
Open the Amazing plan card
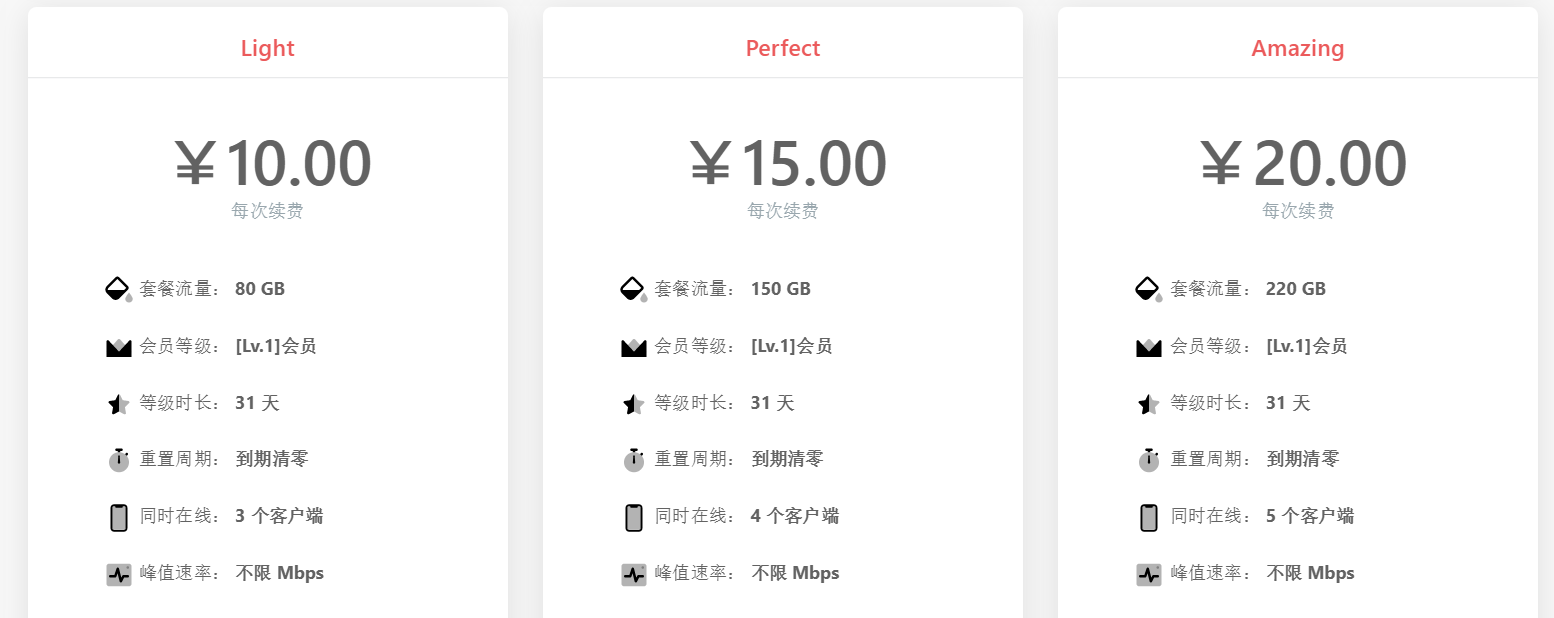1297,48
